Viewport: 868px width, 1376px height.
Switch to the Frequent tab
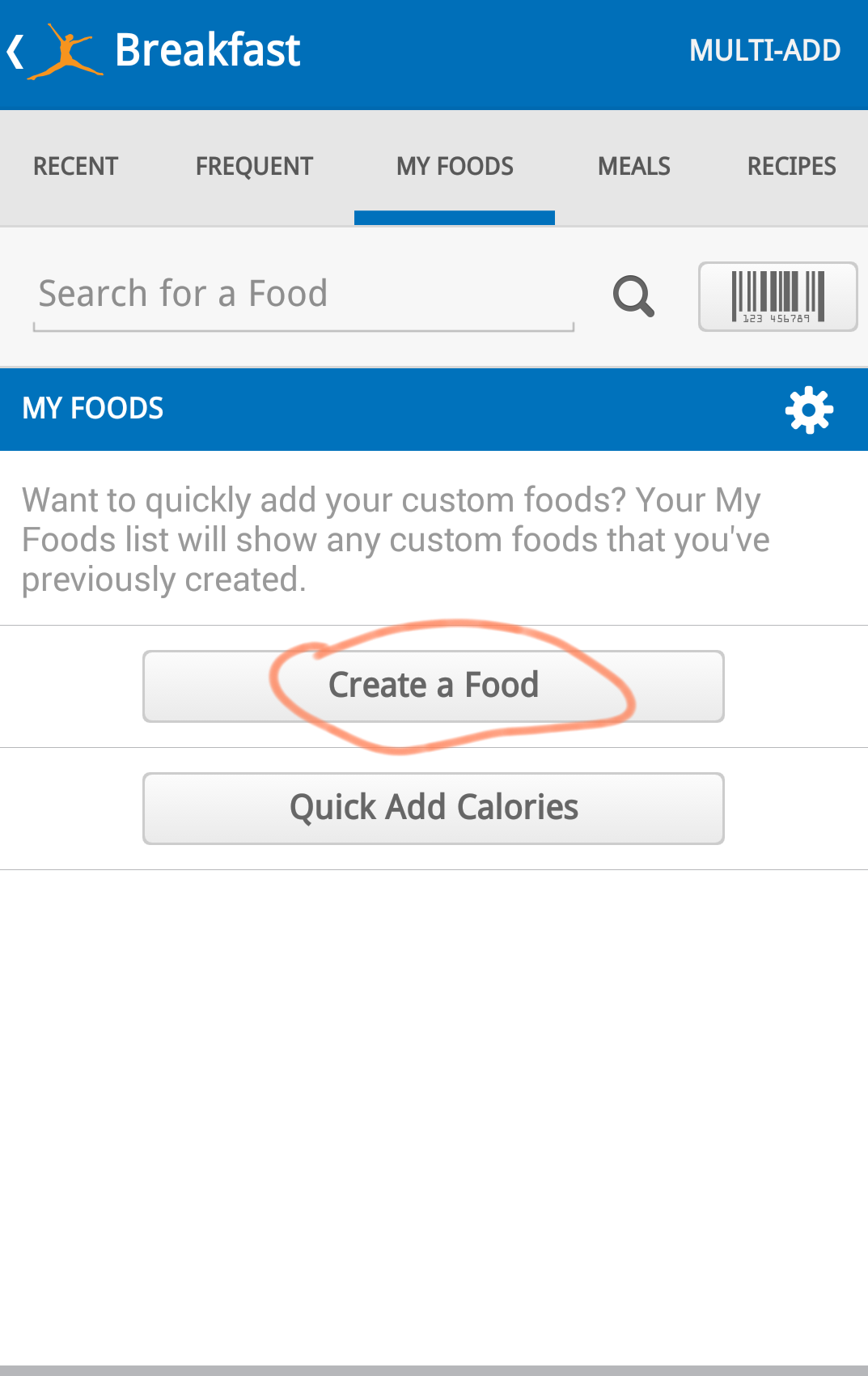pyautogui.click(x=254, y=167)
